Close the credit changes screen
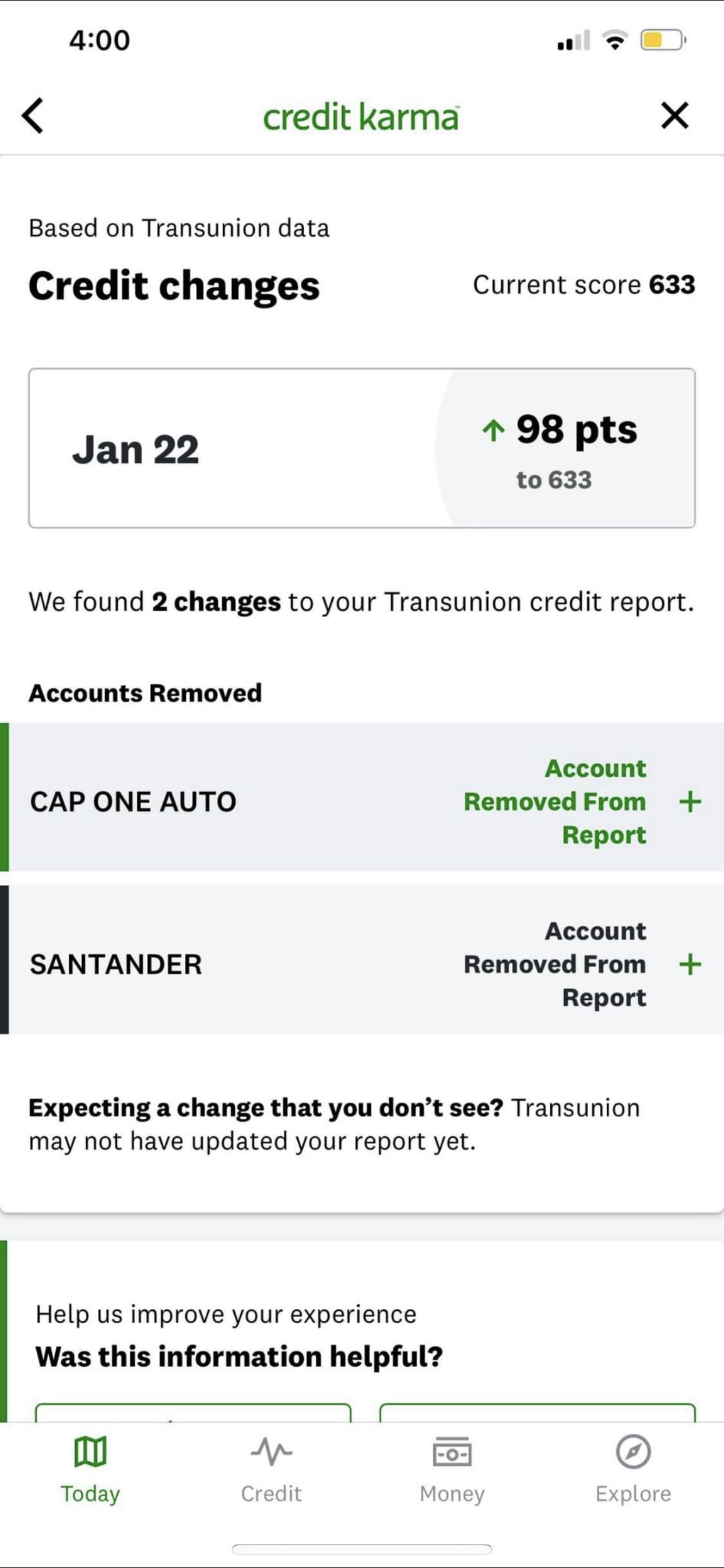Screen dimensions: 724x1568 (x=674, y=116)
